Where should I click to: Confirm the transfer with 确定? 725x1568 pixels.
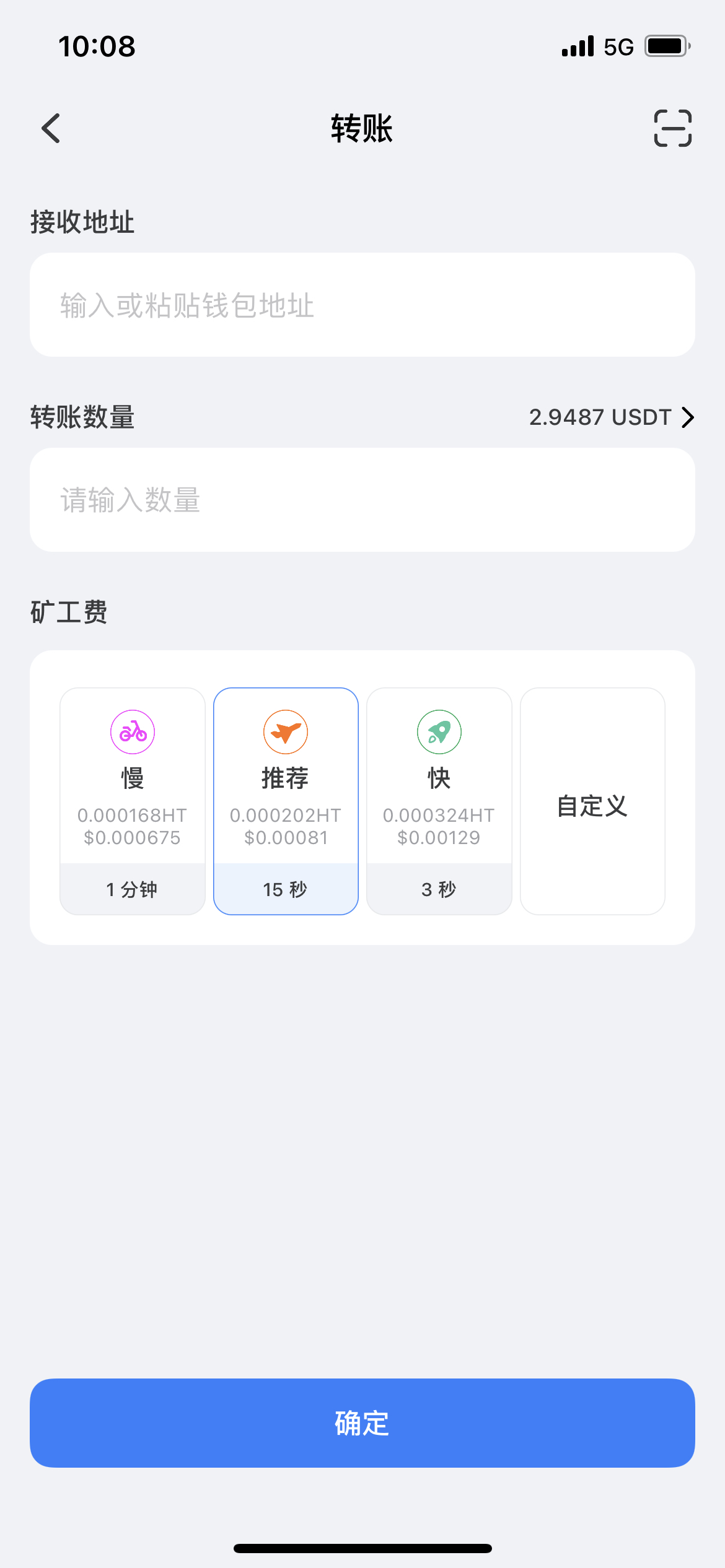[362, 1423]
